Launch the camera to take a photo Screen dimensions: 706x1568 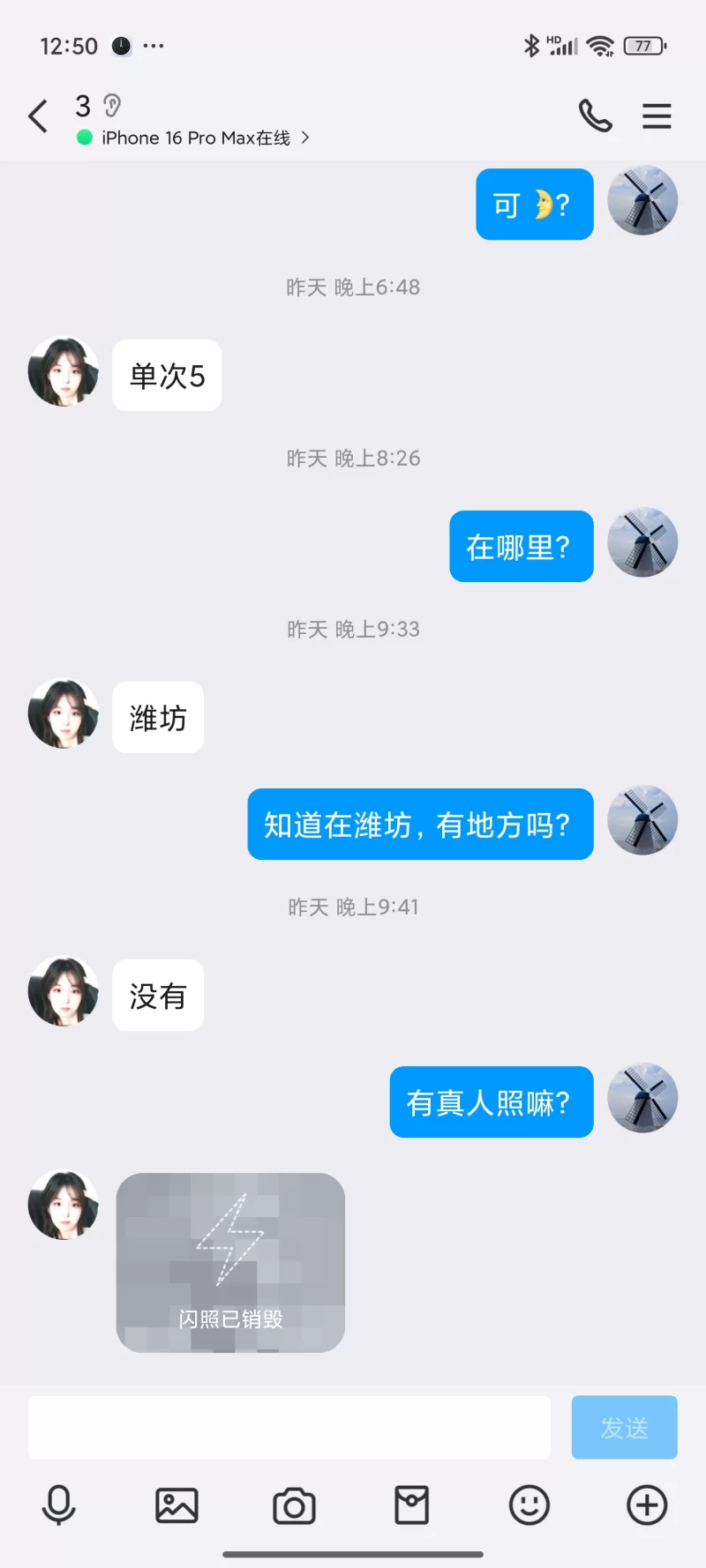(x=294, y=1505)
